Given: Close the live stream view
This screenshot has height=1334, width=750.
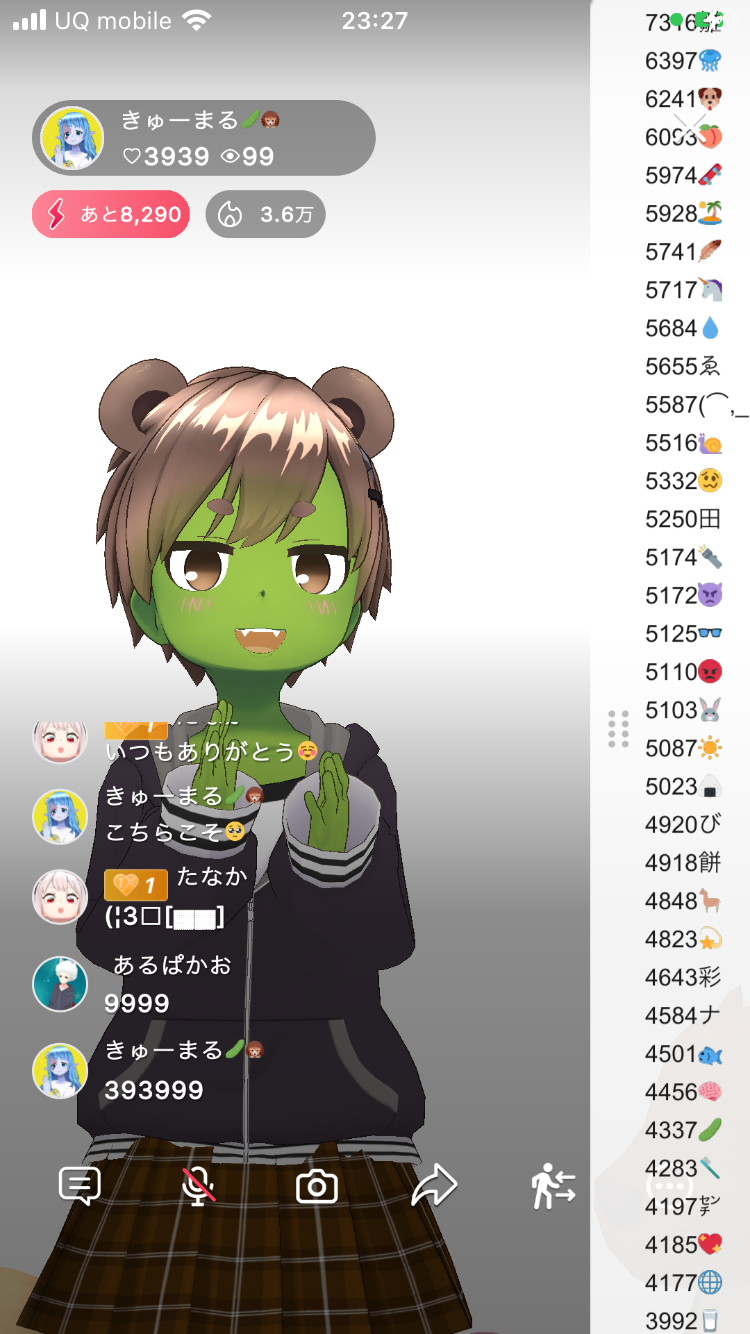Looking at the screenshot, I should pyautogui.click(x=689, y=127).
